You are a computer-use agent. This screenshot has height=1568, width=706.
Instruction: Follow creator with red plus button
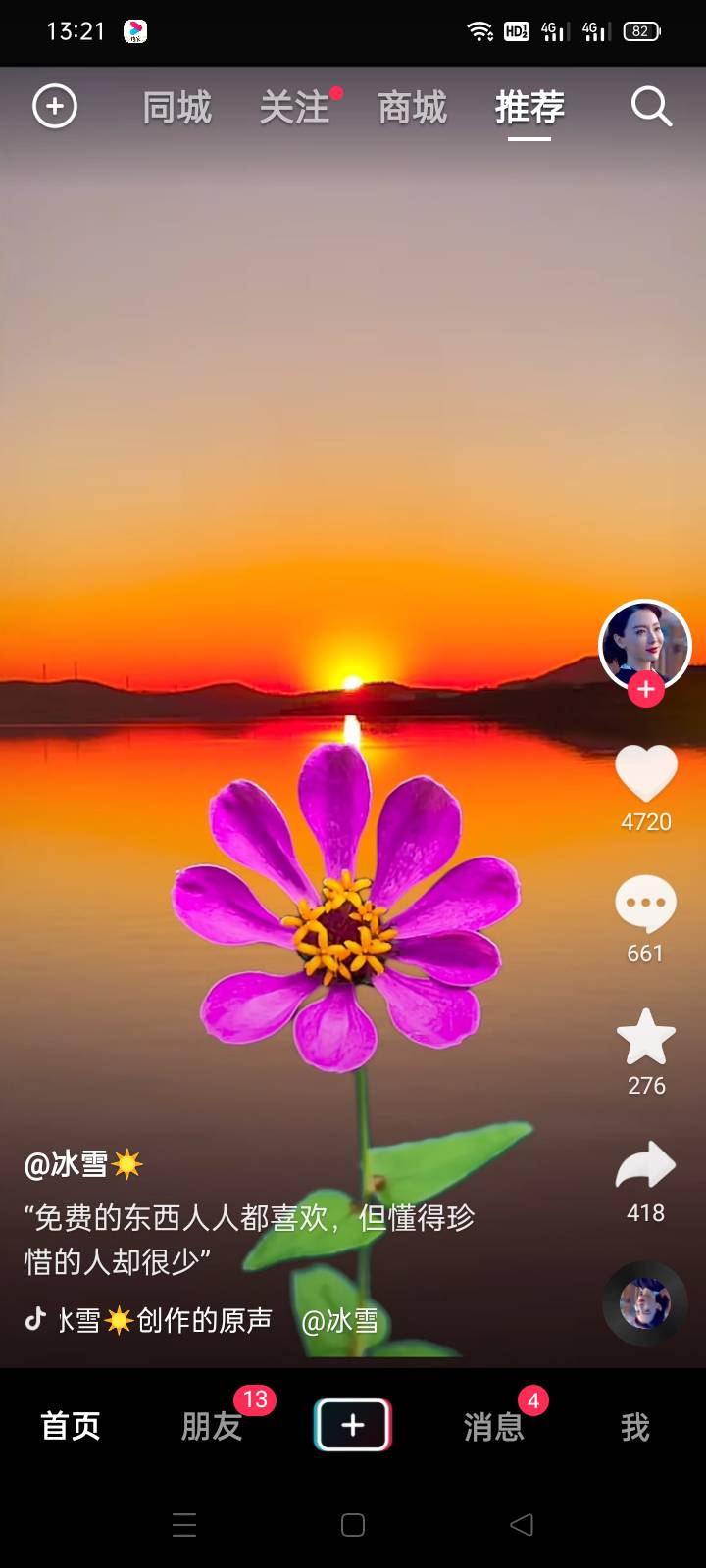click(645, 690)
